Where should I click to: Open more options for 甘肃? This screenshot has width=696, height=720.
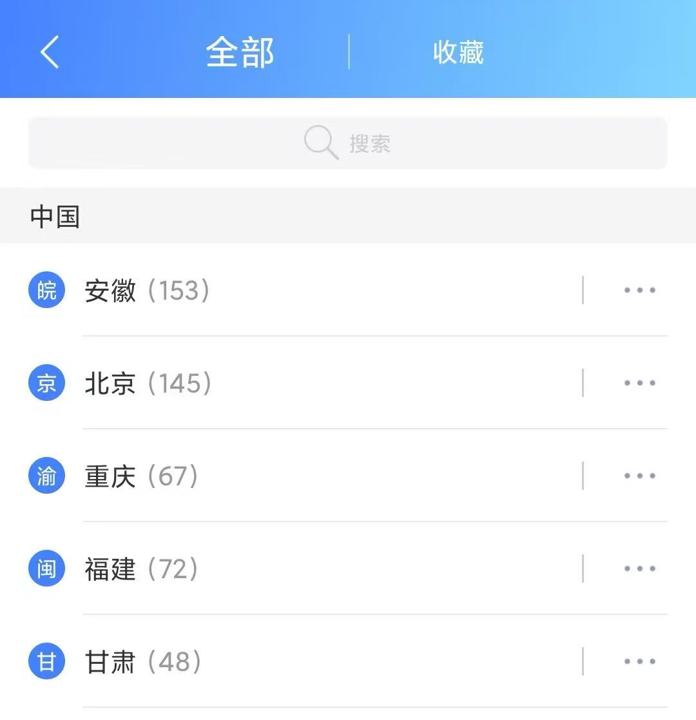[x=639, y=662]
